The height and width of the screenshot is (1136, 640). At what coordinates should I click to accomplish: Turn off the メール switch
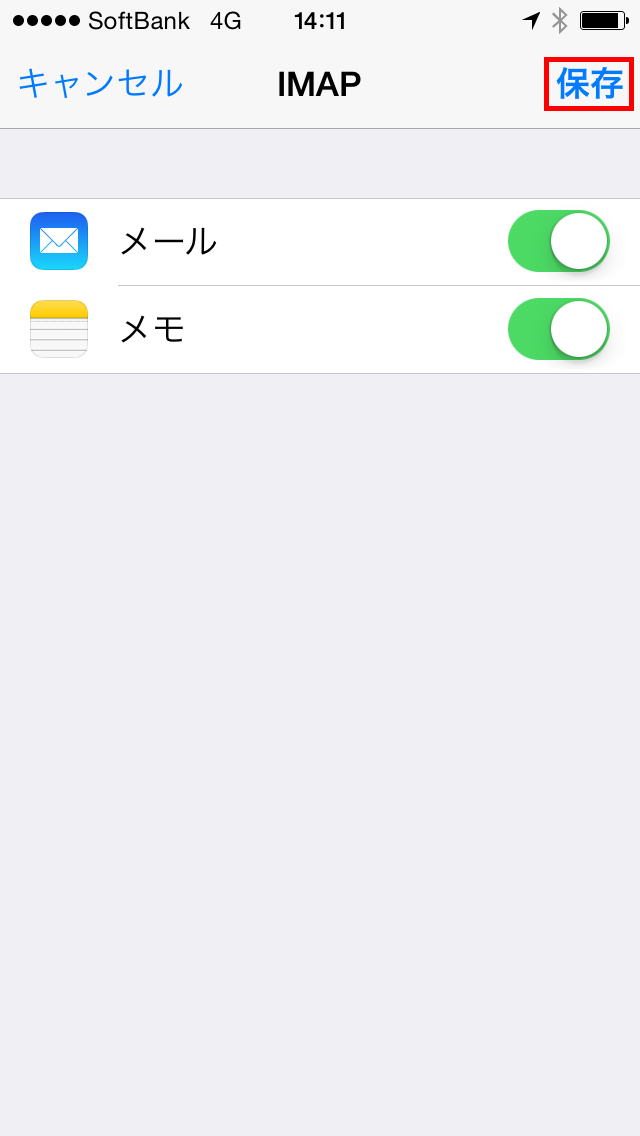click(559, 241)
